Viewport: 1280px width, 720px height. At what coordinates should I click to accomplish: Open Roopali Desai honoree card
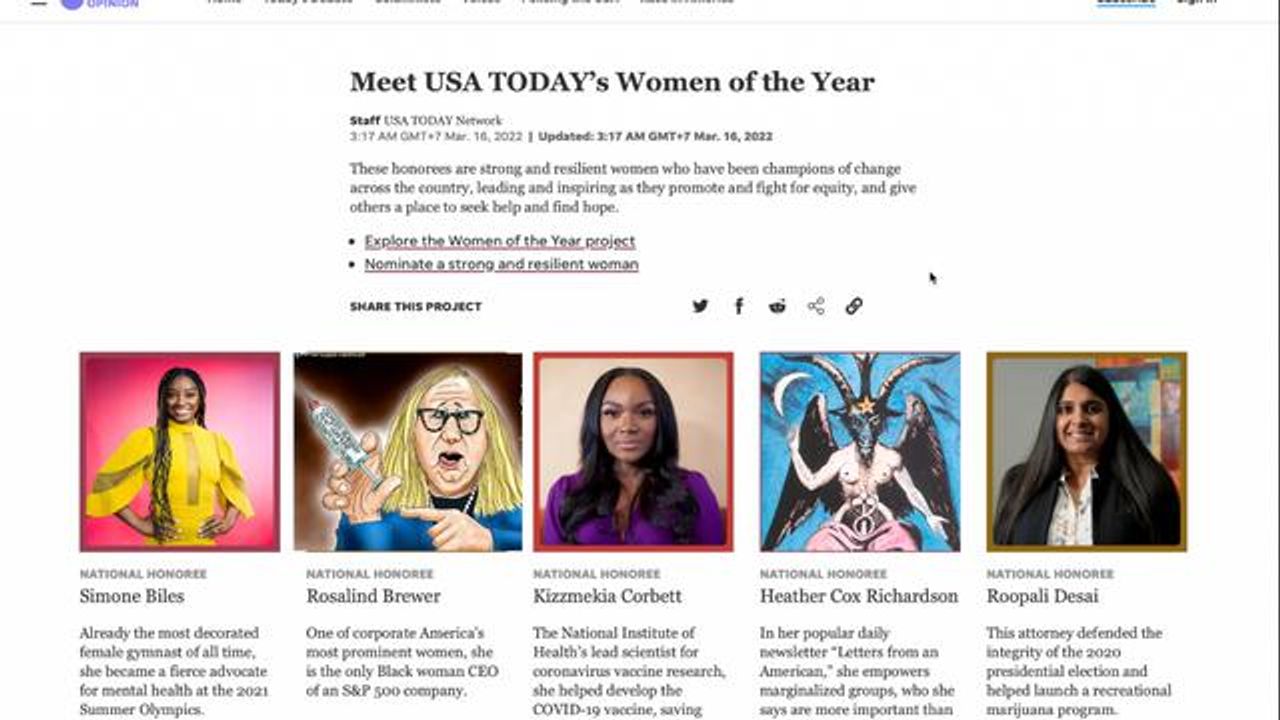pos(1086,452)
